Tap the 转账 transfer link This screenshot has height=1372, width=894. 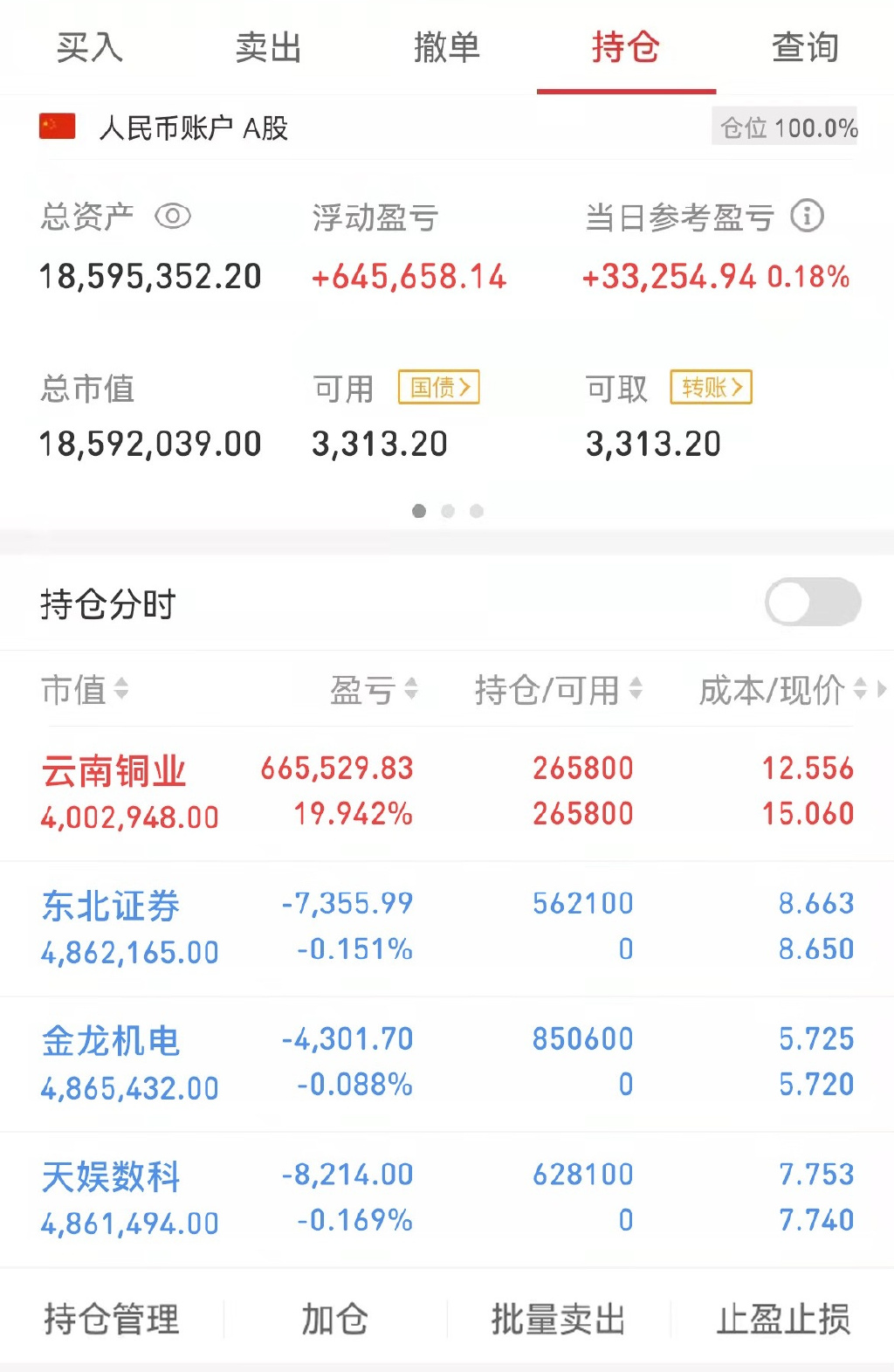pos(711,387)
